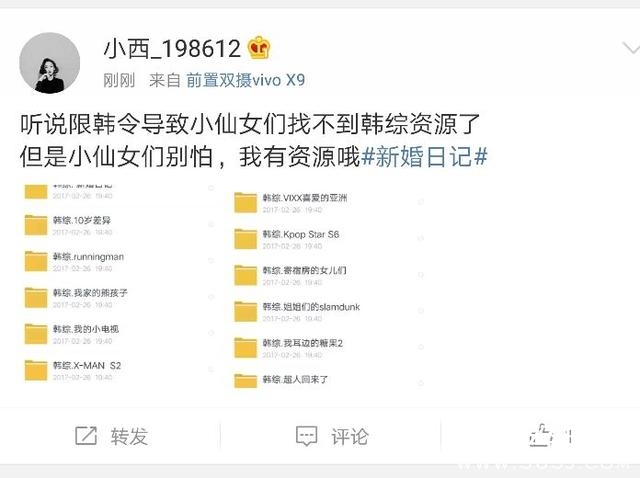This screenshot has width=640, height=478.
Task: Open the username 小西_198612
Action: [172, 47]
